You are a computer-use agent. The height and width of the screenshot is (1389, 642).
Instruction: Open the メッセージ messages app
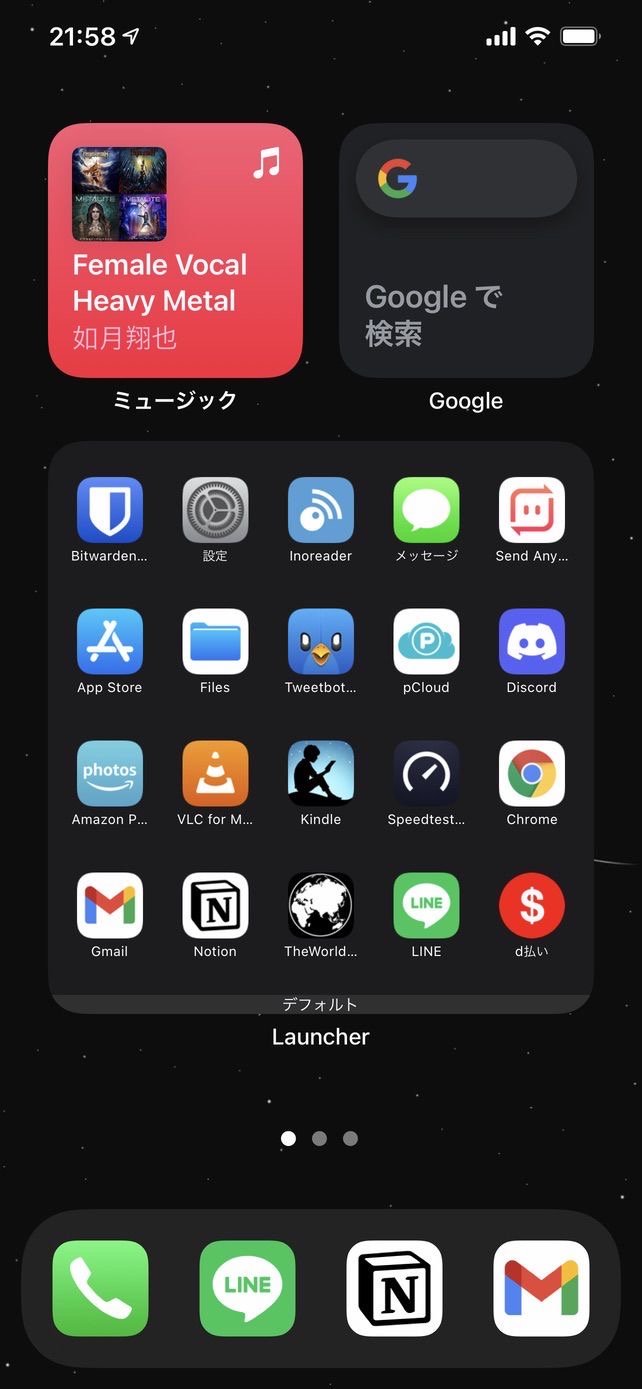(x=426, y=510)
